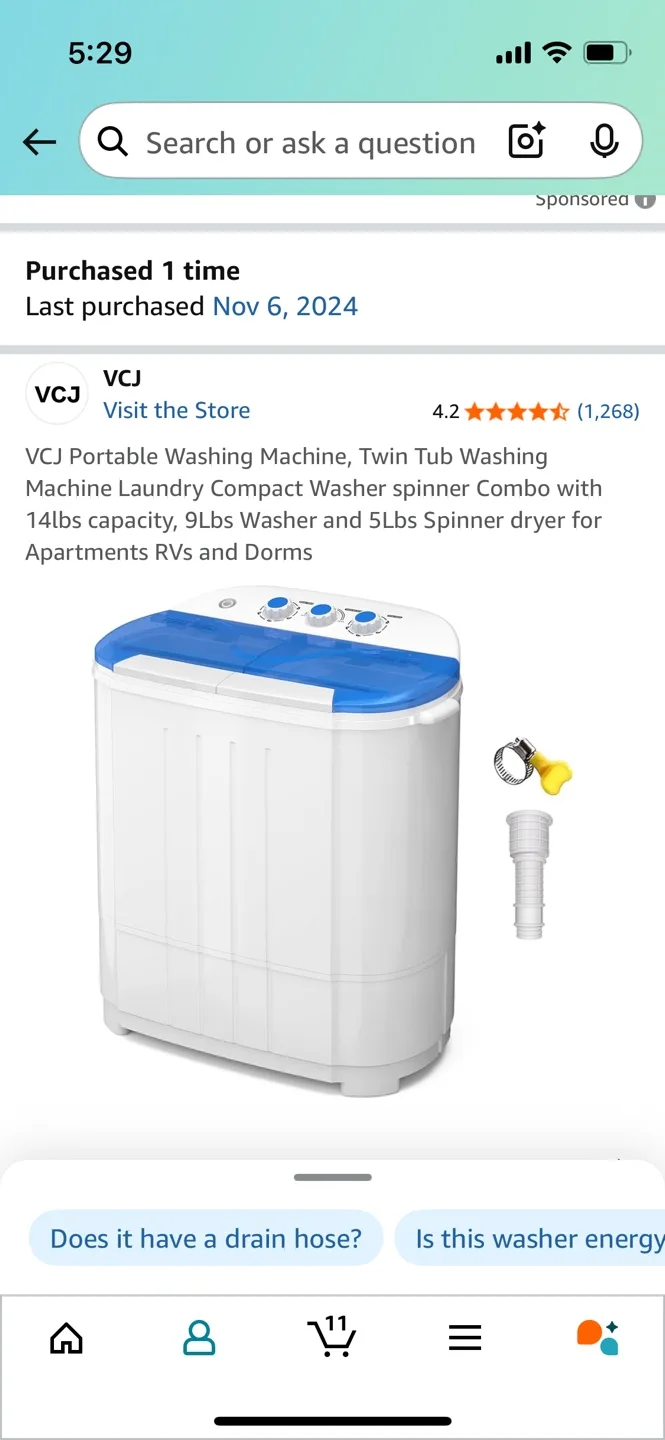Ask 'Does it have a drain hose?'
This screenshot has width=665, height=1440.
coord(206,1239)
